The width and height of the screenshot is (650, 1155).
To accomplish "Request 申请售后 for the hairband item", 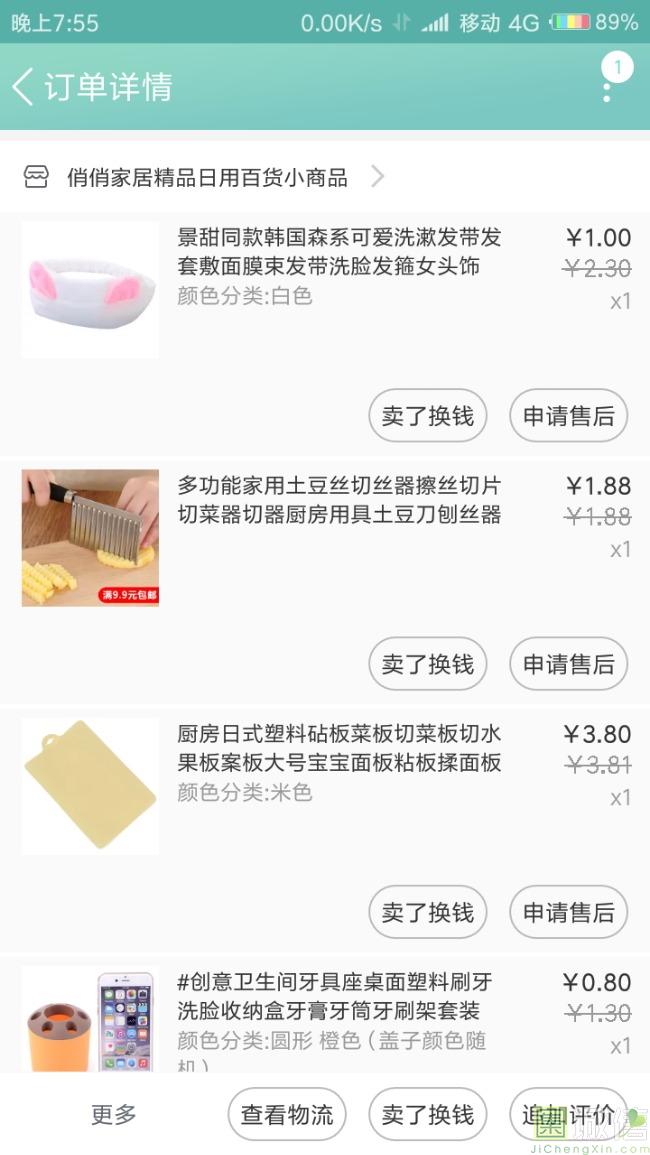I will tap(569, 416).
